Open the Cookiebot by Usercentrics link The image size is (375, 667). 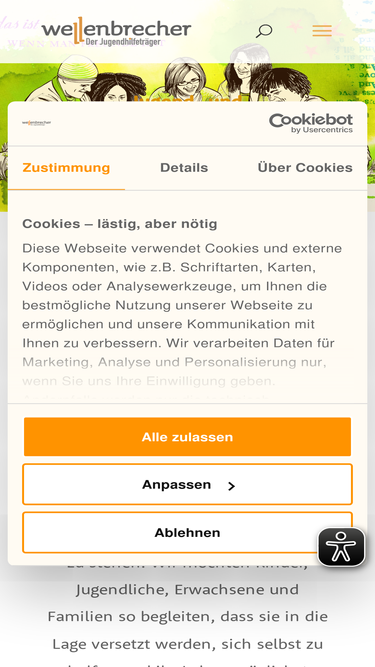(x=311, y=123)
